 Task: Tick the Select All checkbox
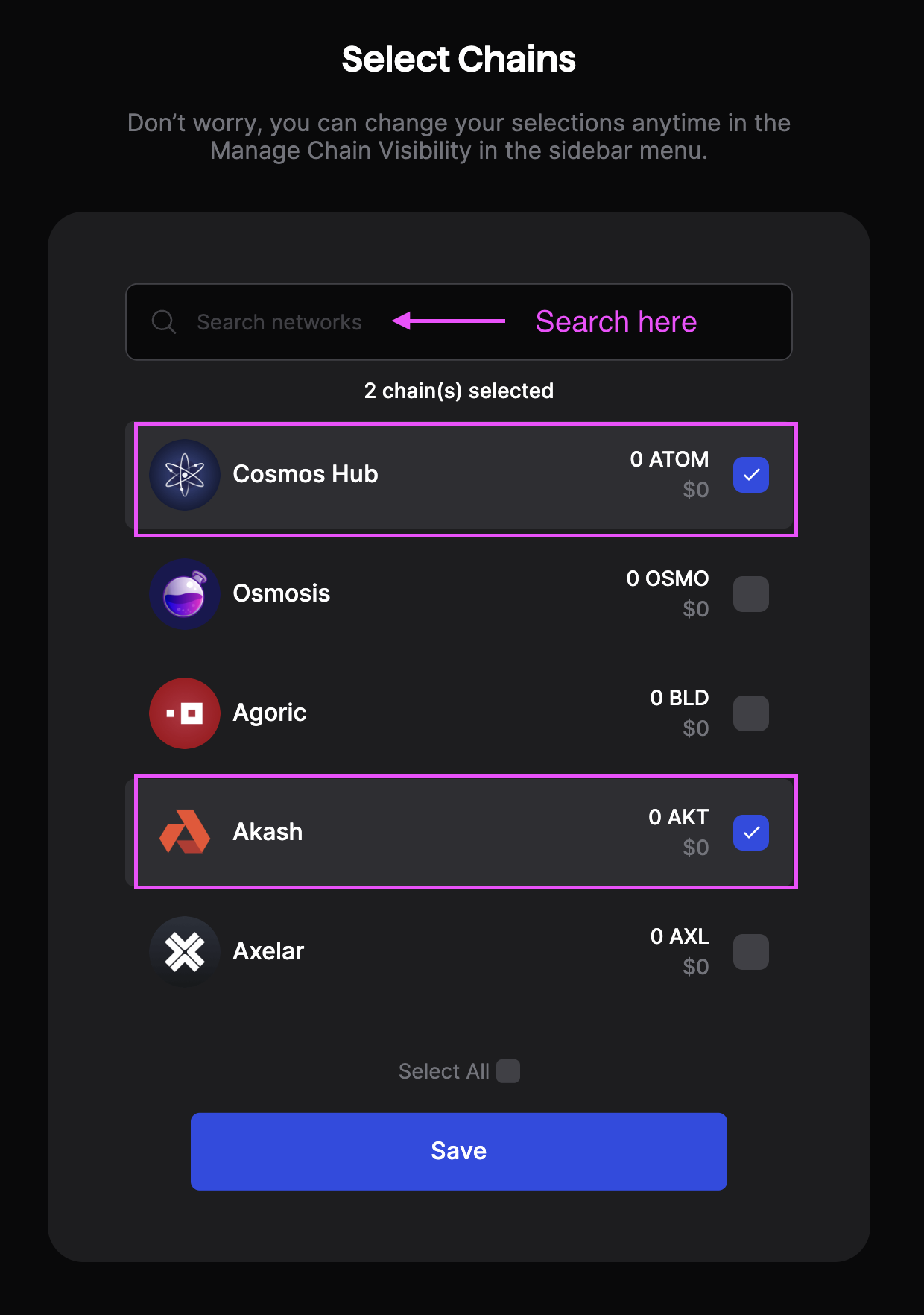click(x=508, y=1071)
